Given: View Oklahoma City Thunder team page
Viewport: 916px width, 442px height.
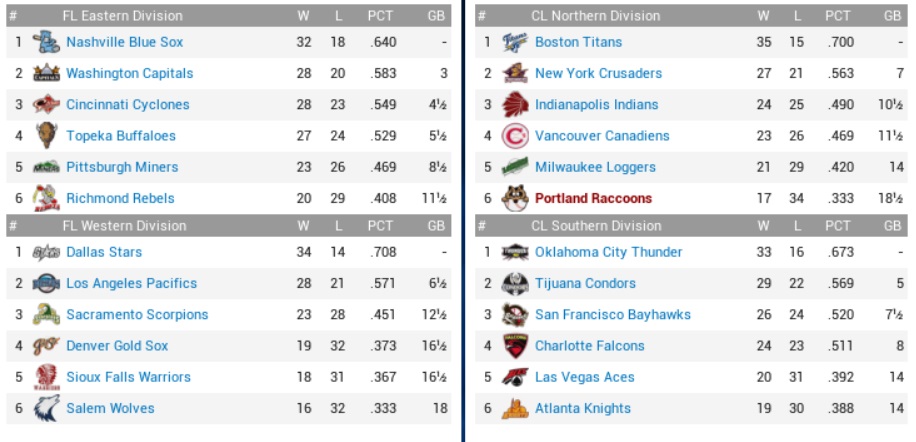Looking at the screenshot, I should pyautogui.click(x=608, y=252).
